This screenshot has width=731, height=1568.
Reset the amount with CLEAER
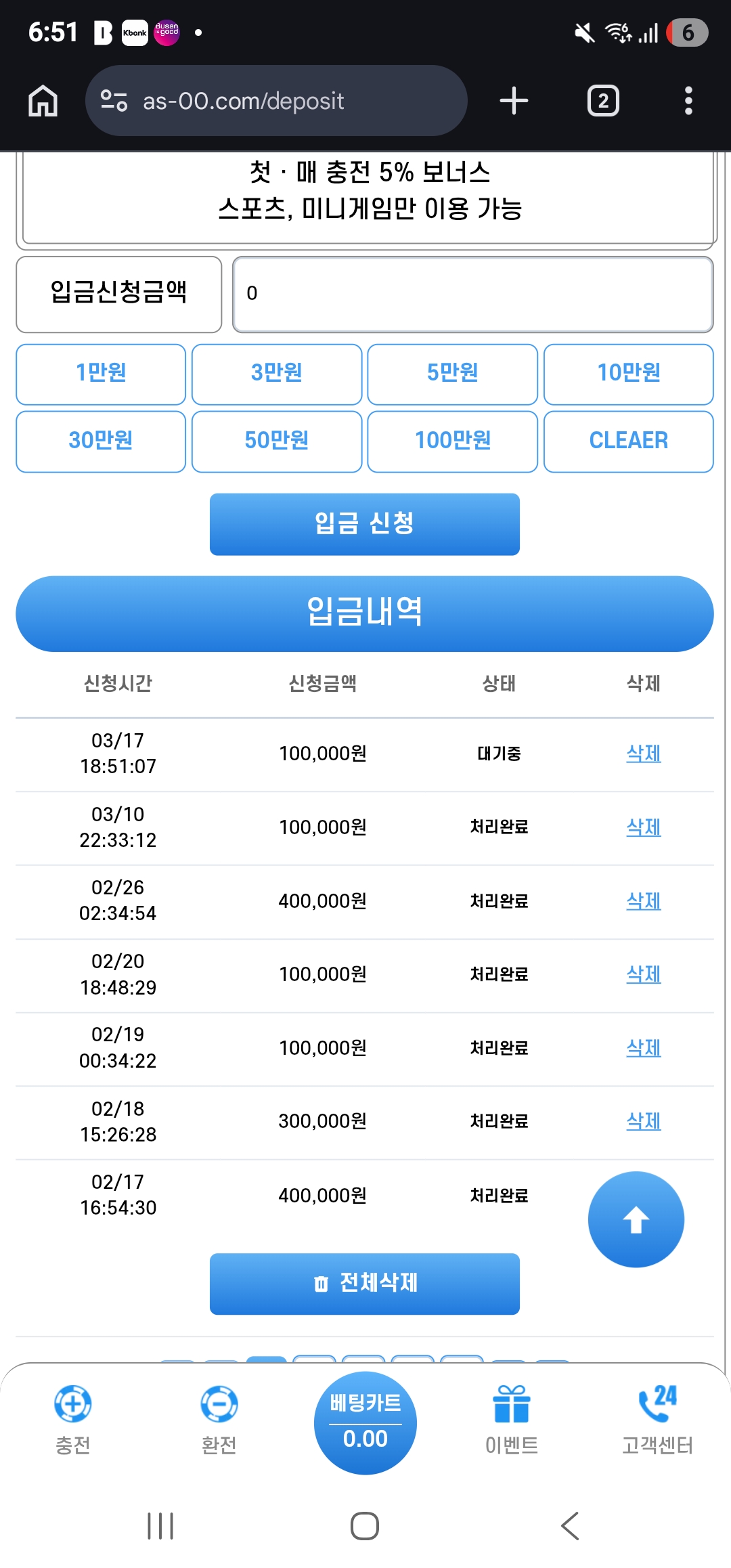pyautogui.click(x=628, y=441)
